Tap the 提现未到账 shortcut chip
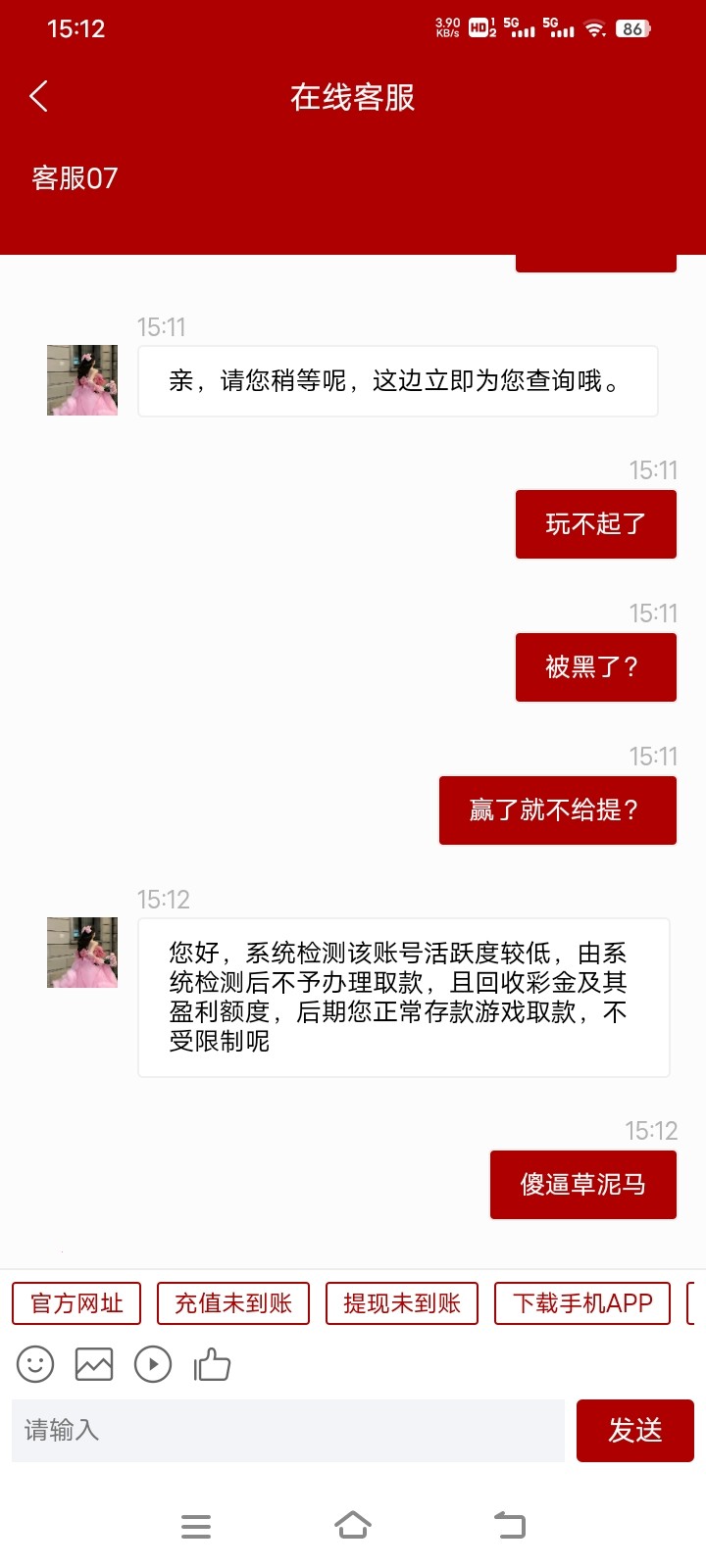The width and height of the screenshot is (706, 1568). [402, 1303]
